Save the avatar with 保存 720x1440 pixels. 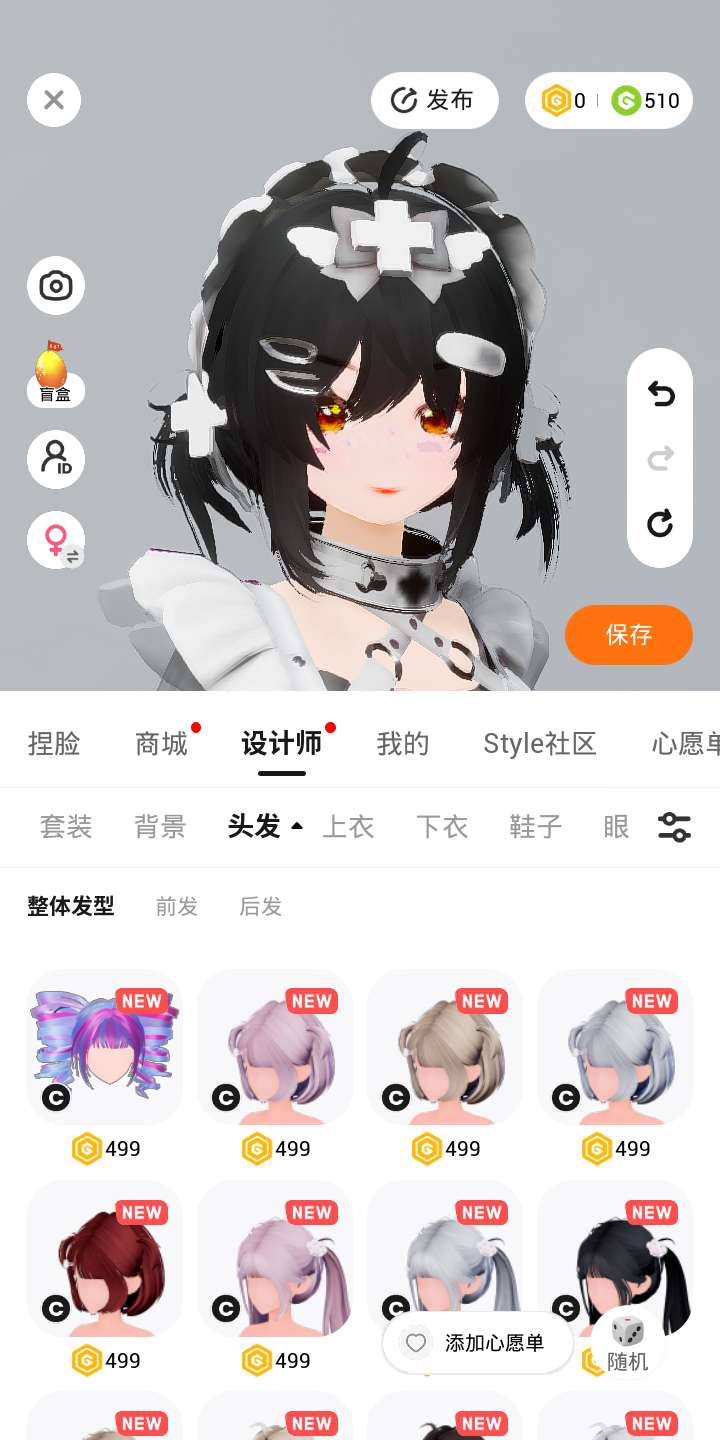point(628,634)
